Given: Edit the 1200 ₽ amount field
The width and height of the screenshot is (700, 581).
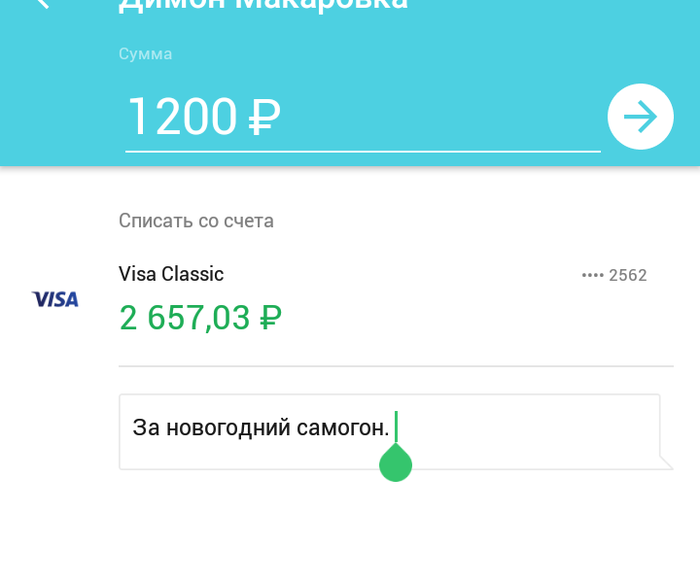Looking at the screenshot, I should click(x=360, y=118).
